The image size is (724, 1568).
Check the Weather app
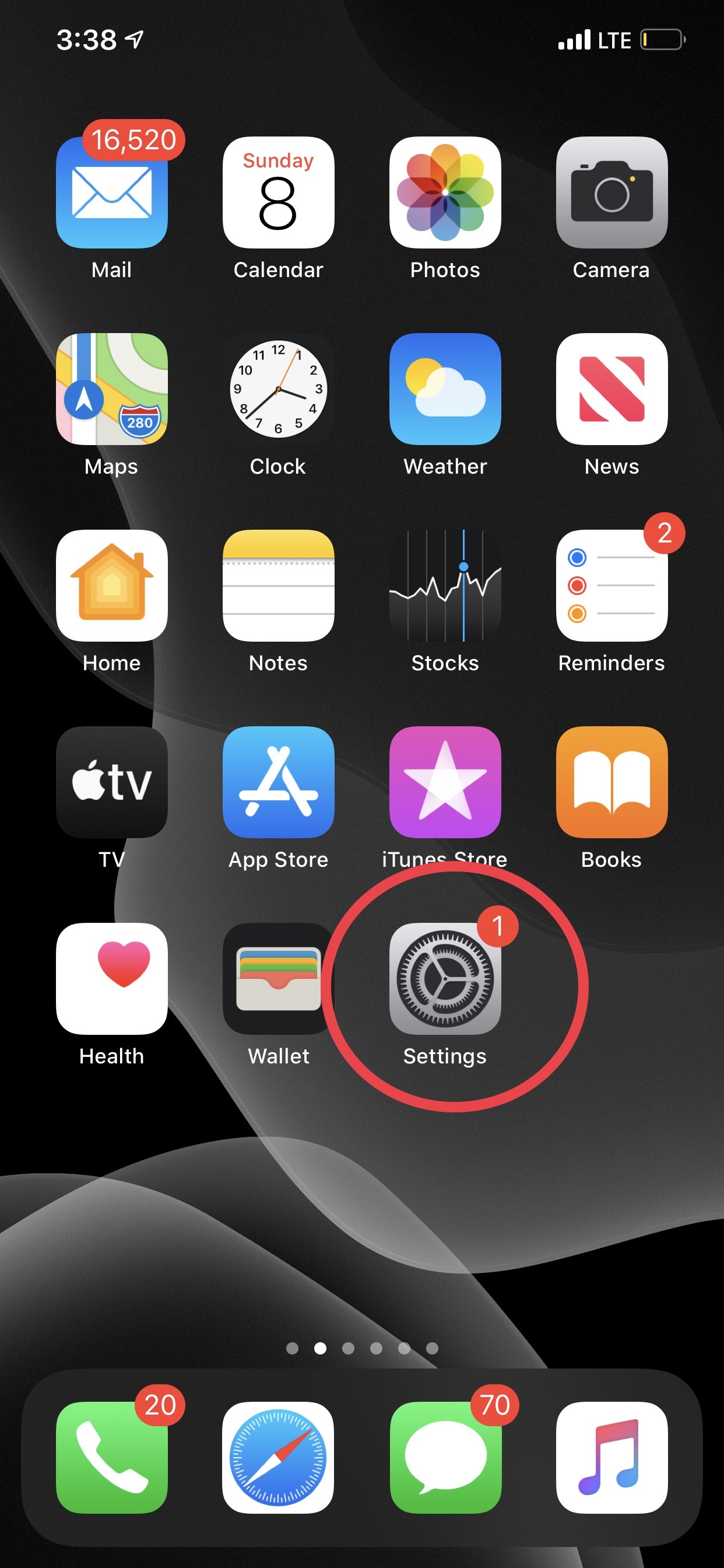445,388
